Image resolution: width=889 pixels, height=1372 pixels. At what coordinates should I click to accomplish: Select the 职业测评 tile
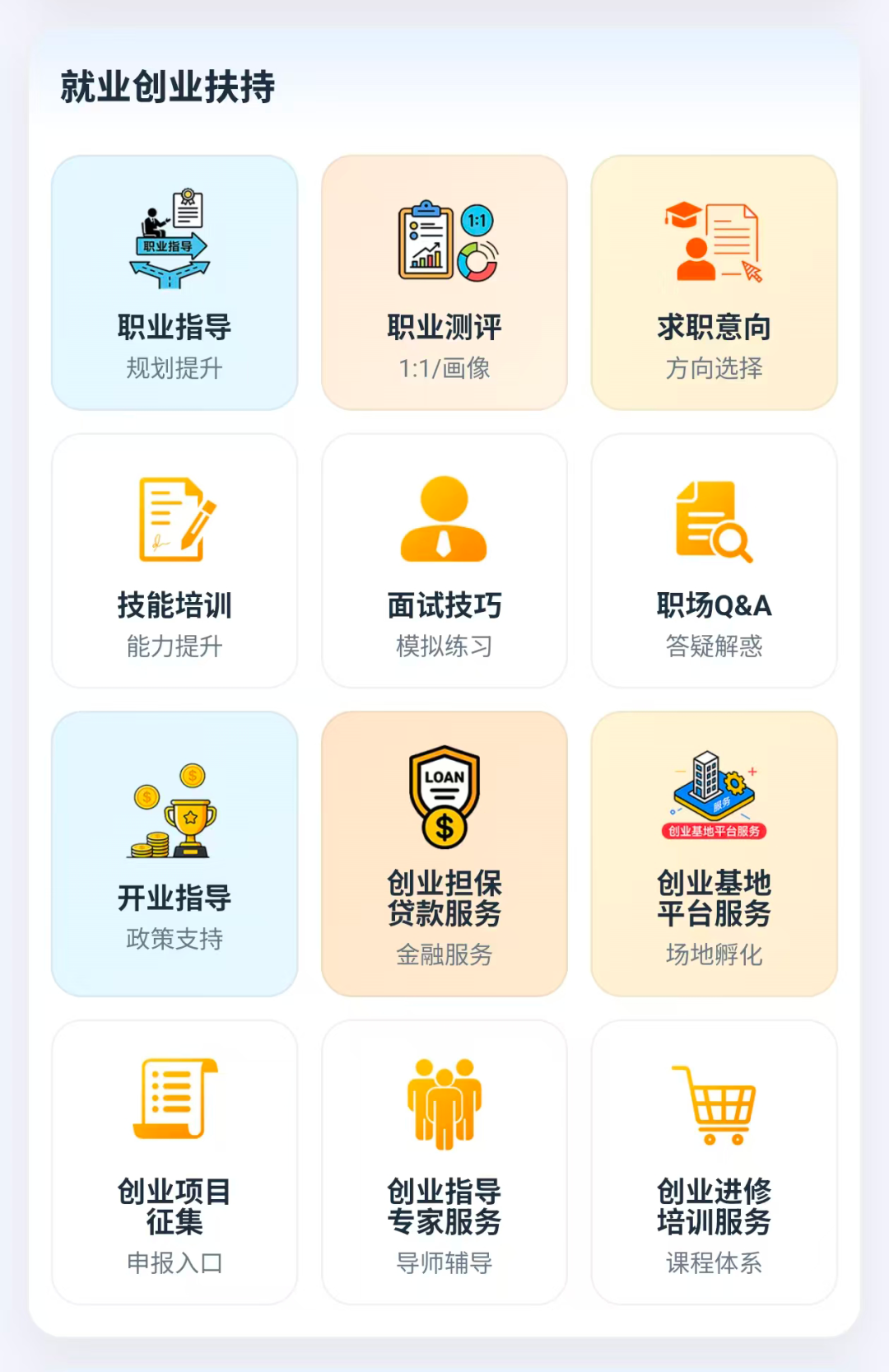(x=444, y=282)
